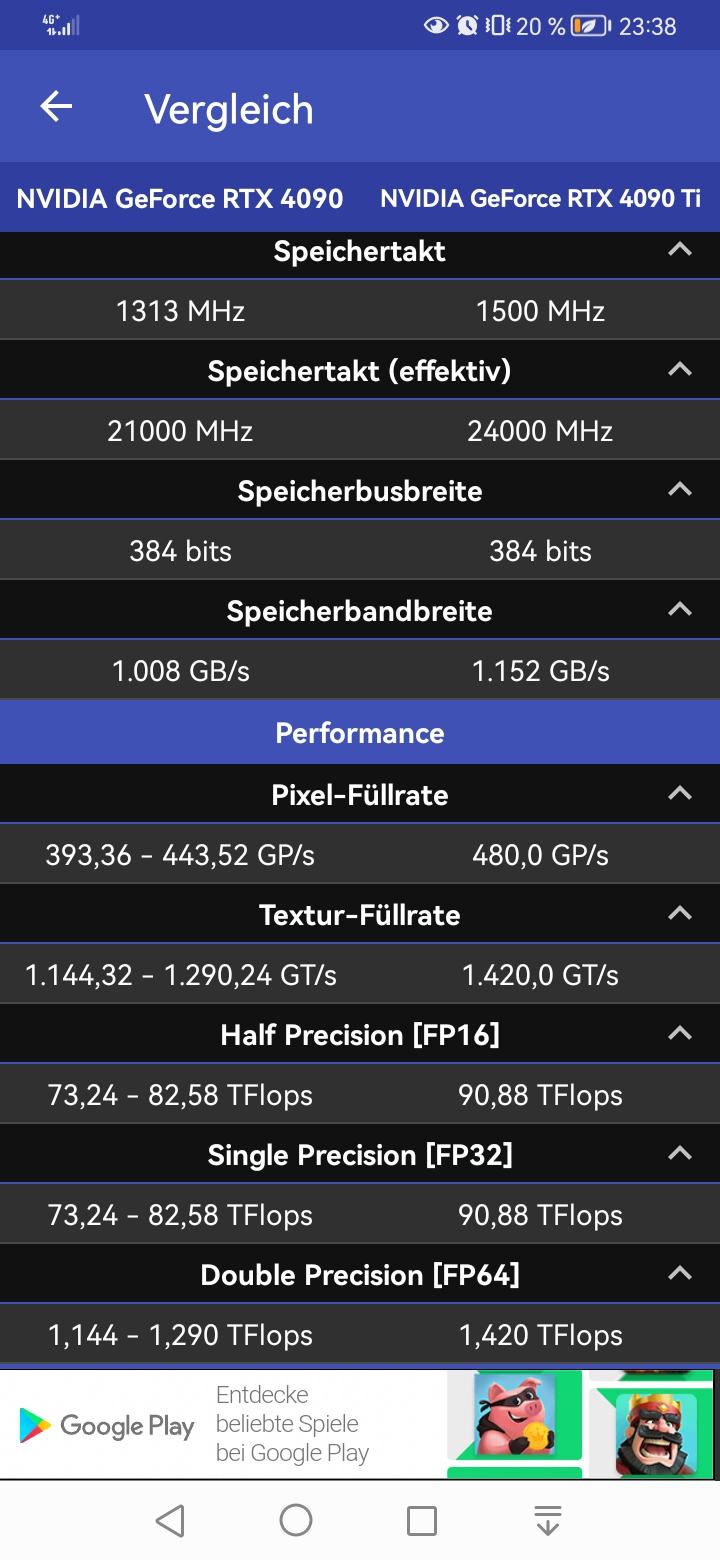Collapse the Double Precision [FP64] section
Viewport: 720px width, 1560px height.
(680, 1274)
